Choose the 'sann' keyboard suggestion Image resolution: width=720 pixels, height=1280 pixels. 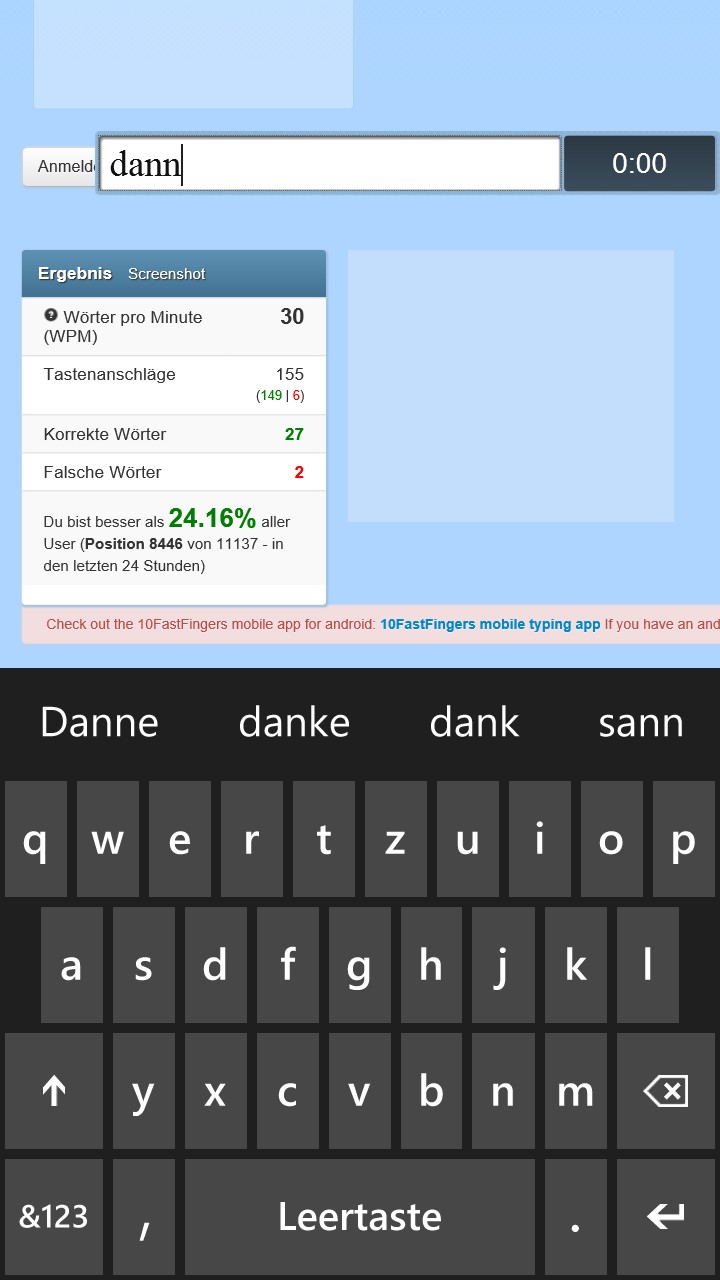640,722
